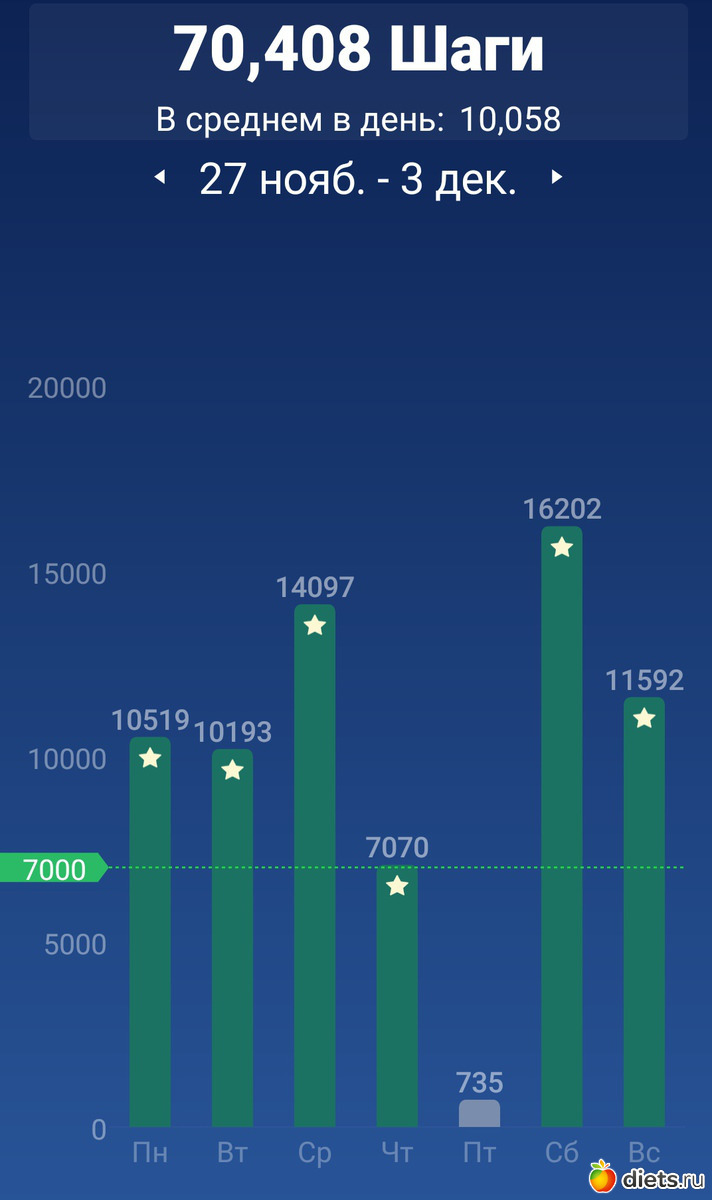
Task: Go to the next week
Action: (557, 178)
